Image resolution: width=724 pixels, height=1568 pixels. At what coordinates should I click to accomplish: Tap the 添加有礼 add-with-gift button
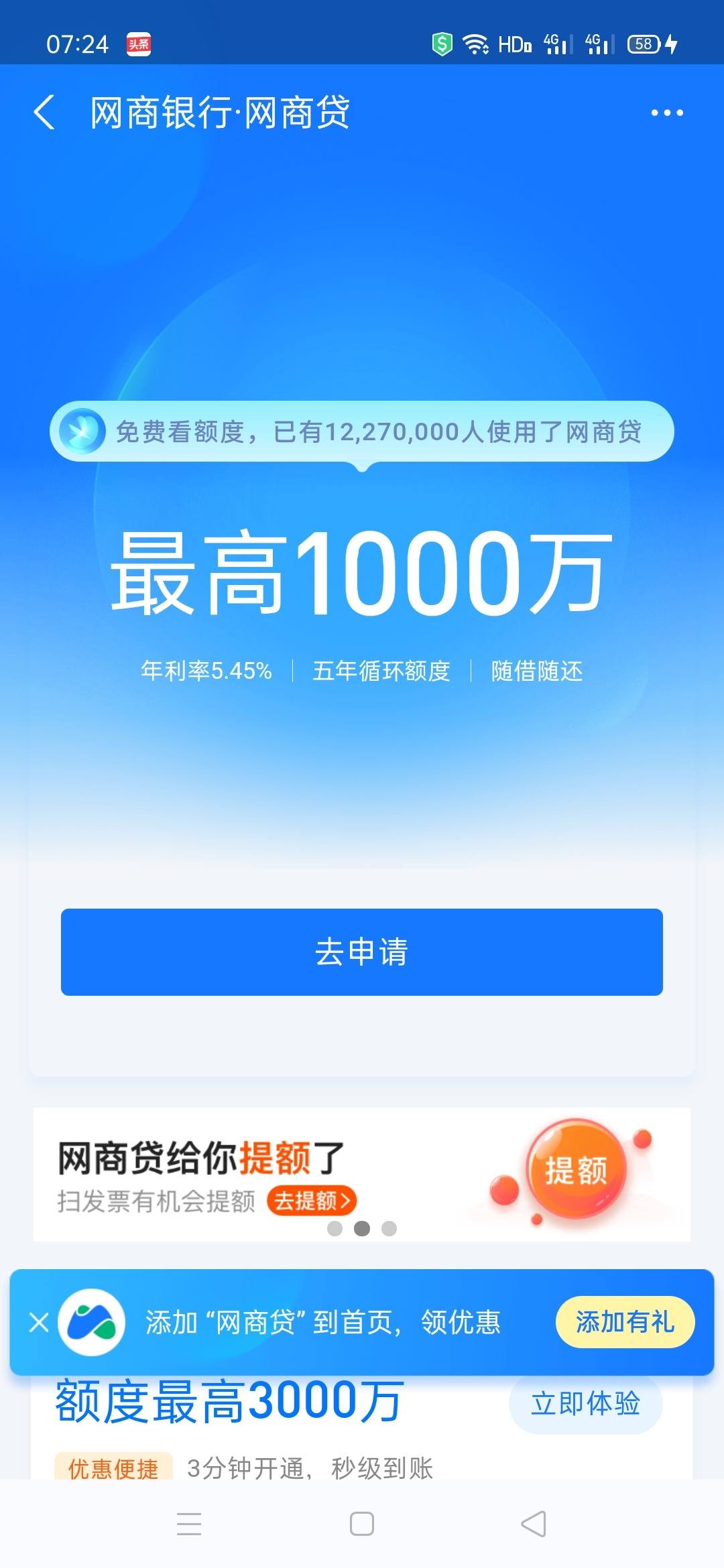[625, 1321]
